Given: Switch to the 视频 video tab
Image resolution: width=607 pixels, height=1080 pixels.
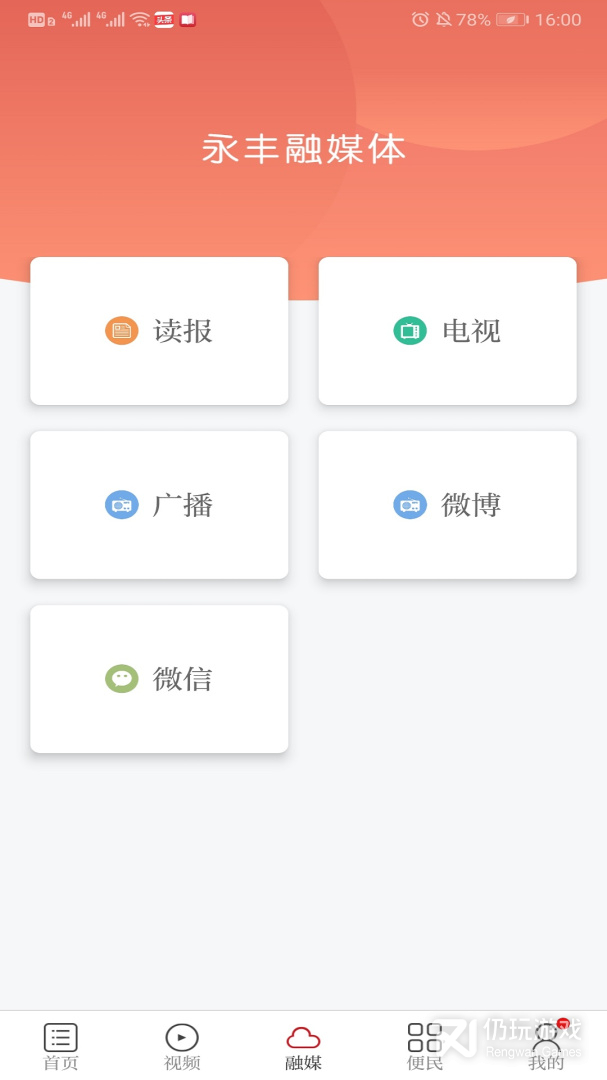Looking at the screenshot, I should point(182,1046).
